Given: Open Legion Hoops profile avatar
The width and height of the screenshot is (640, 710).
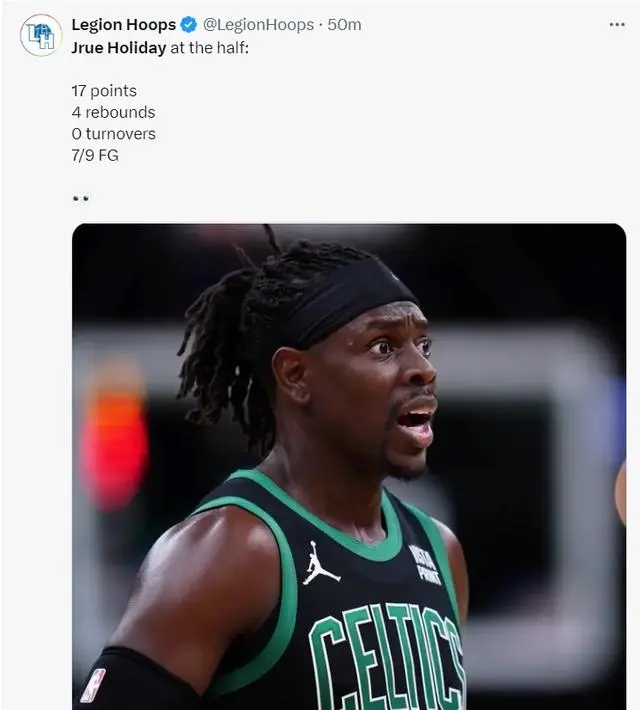Looking at the screenshot, I should coord(41,35).
